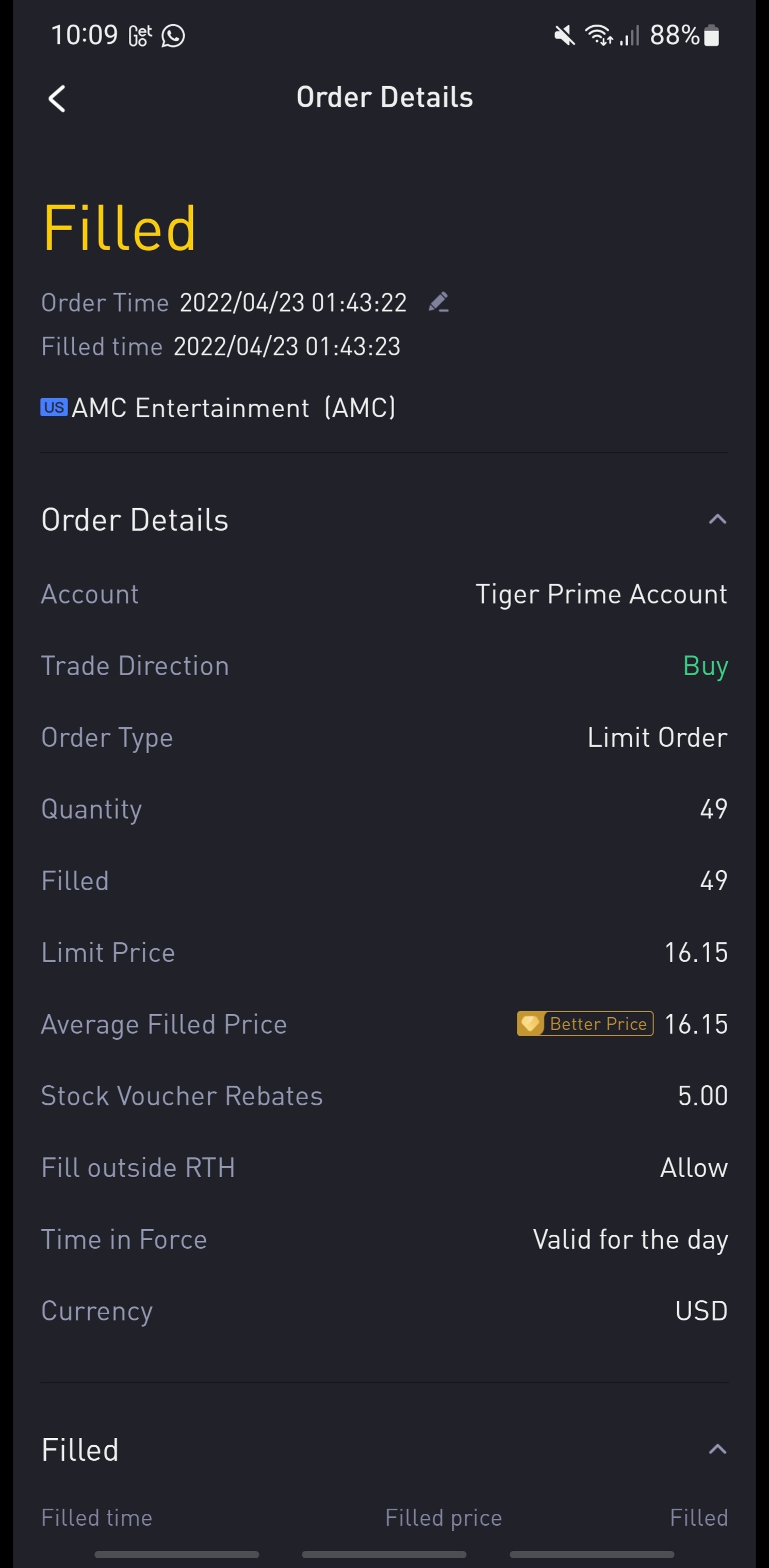Collapse the Filled section
The image size is (769, 1568).
[x=717, y=1449]
